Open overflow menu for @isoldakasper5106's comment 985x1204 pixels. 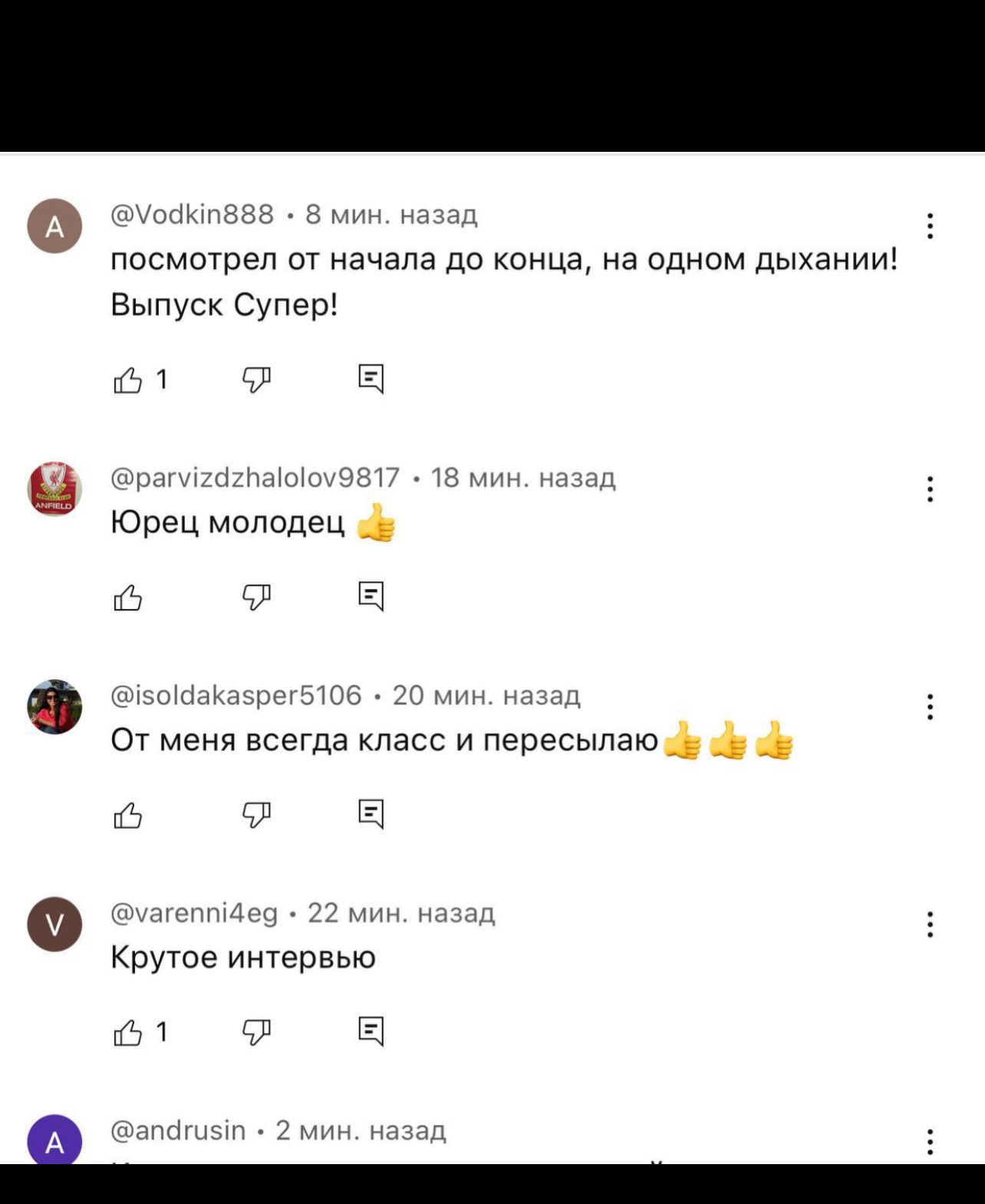click(930, 706)
